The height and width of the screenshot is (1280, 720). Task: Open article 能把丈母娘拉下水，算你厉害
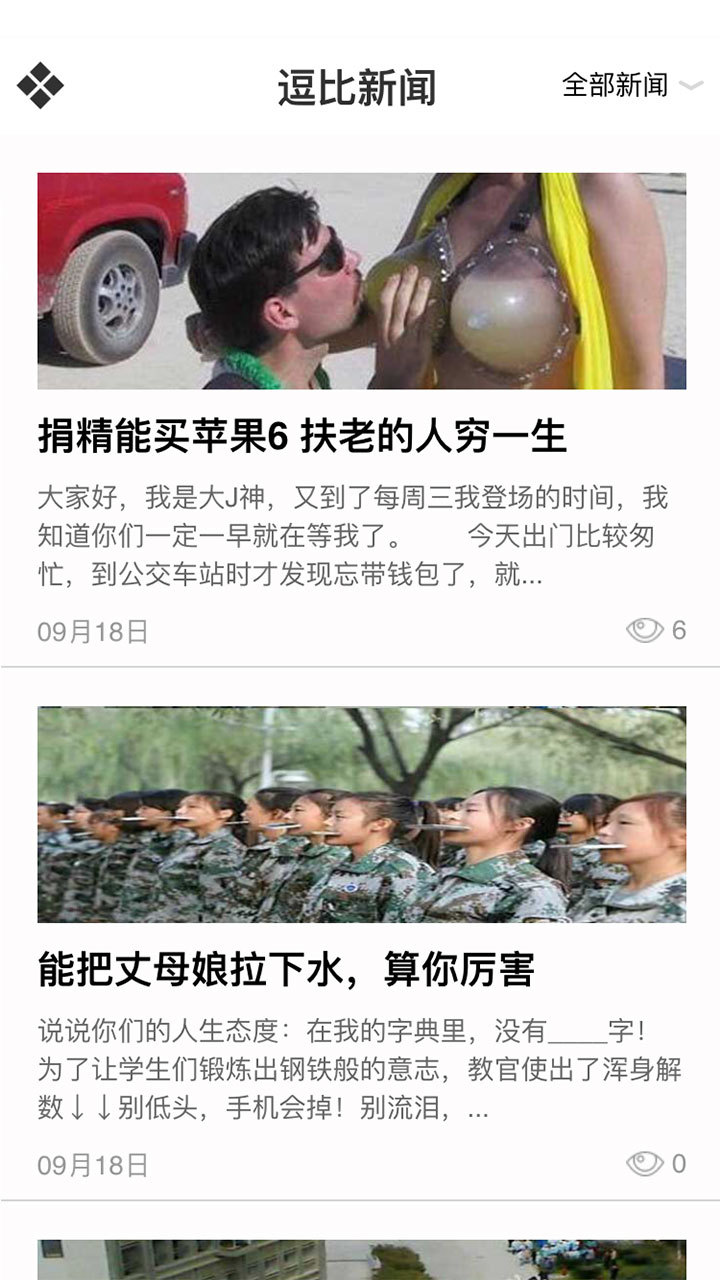[x=286, y=970]
